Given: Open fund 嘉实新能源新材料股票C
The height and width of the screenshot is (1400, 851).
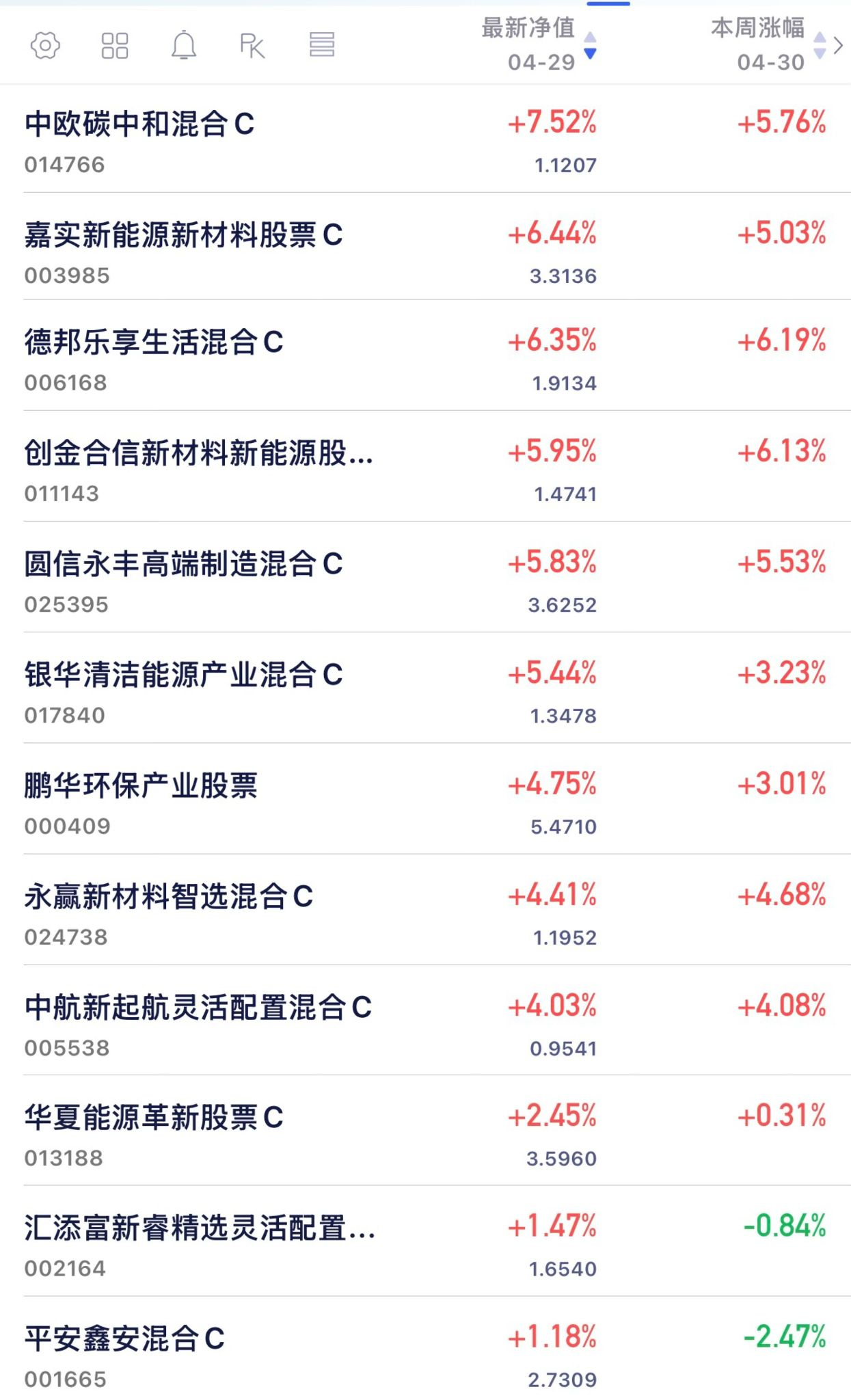Looking at the screenshot, I should 425,247.
